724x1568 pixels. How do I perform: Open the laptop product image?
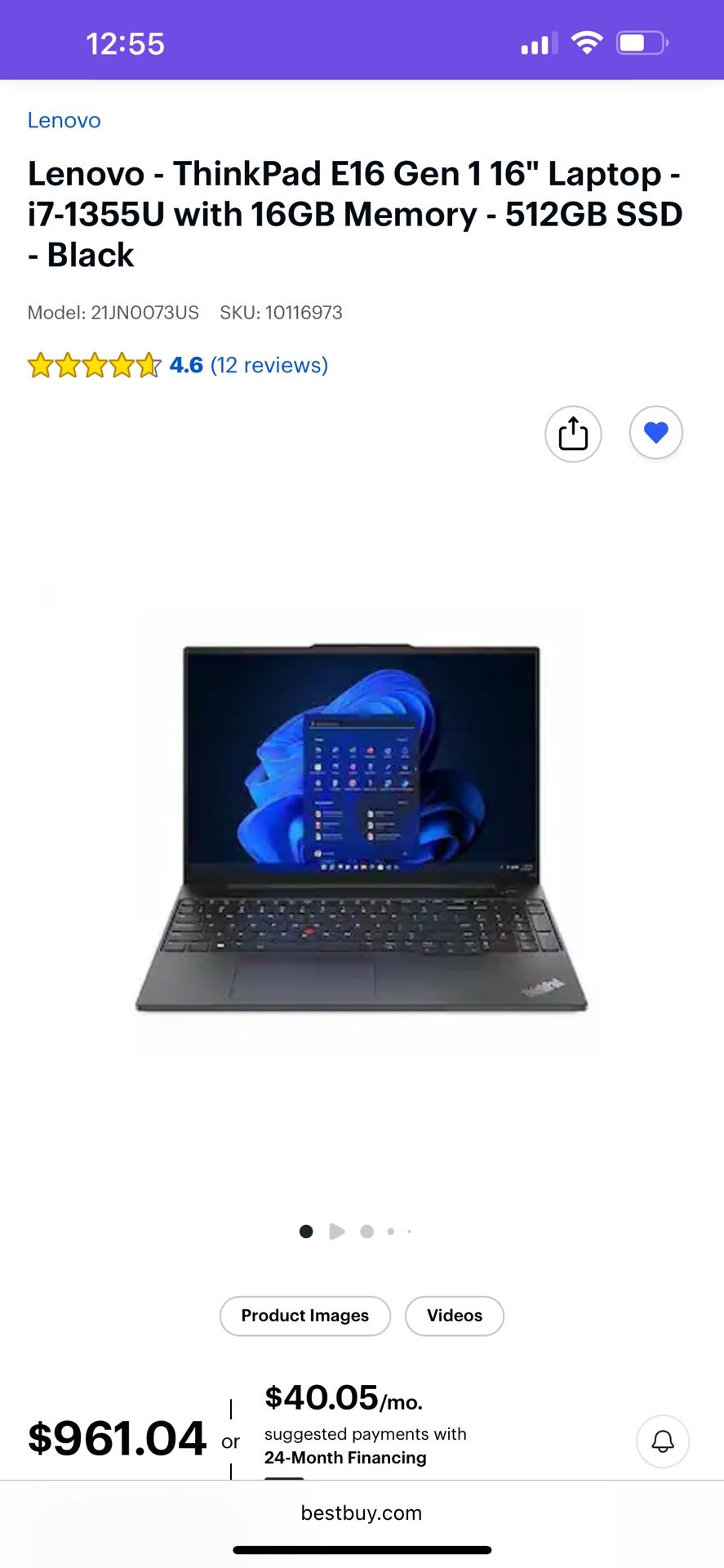pyautogui.click(x=361, y=829)
